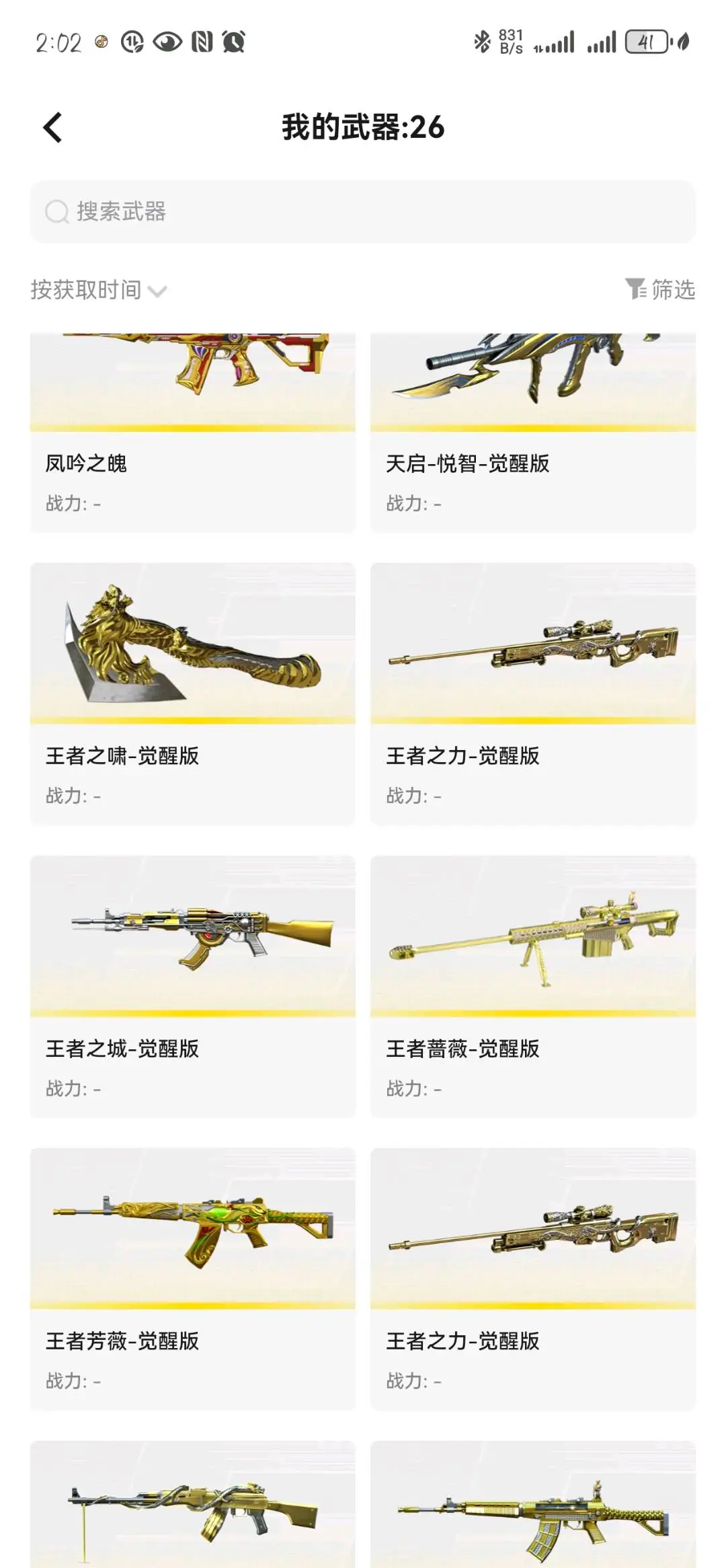Open the 筛选 filter options
726x1568 pixels.
660,289
